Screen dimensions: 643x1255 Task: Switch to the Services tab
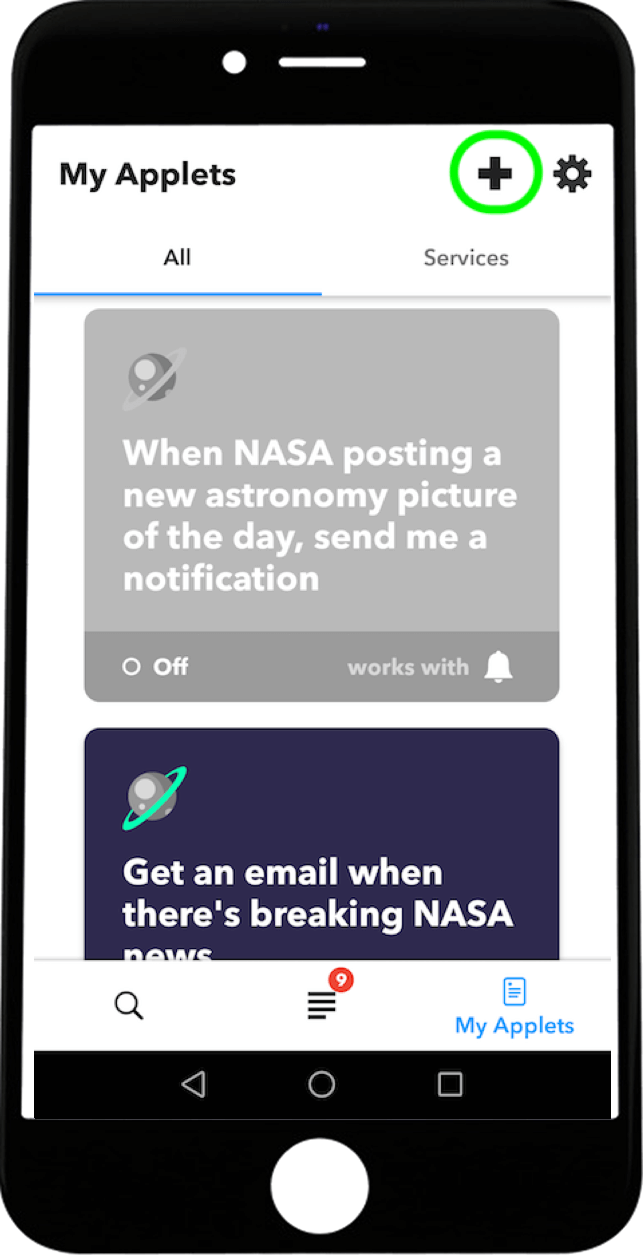coord(466,257)
